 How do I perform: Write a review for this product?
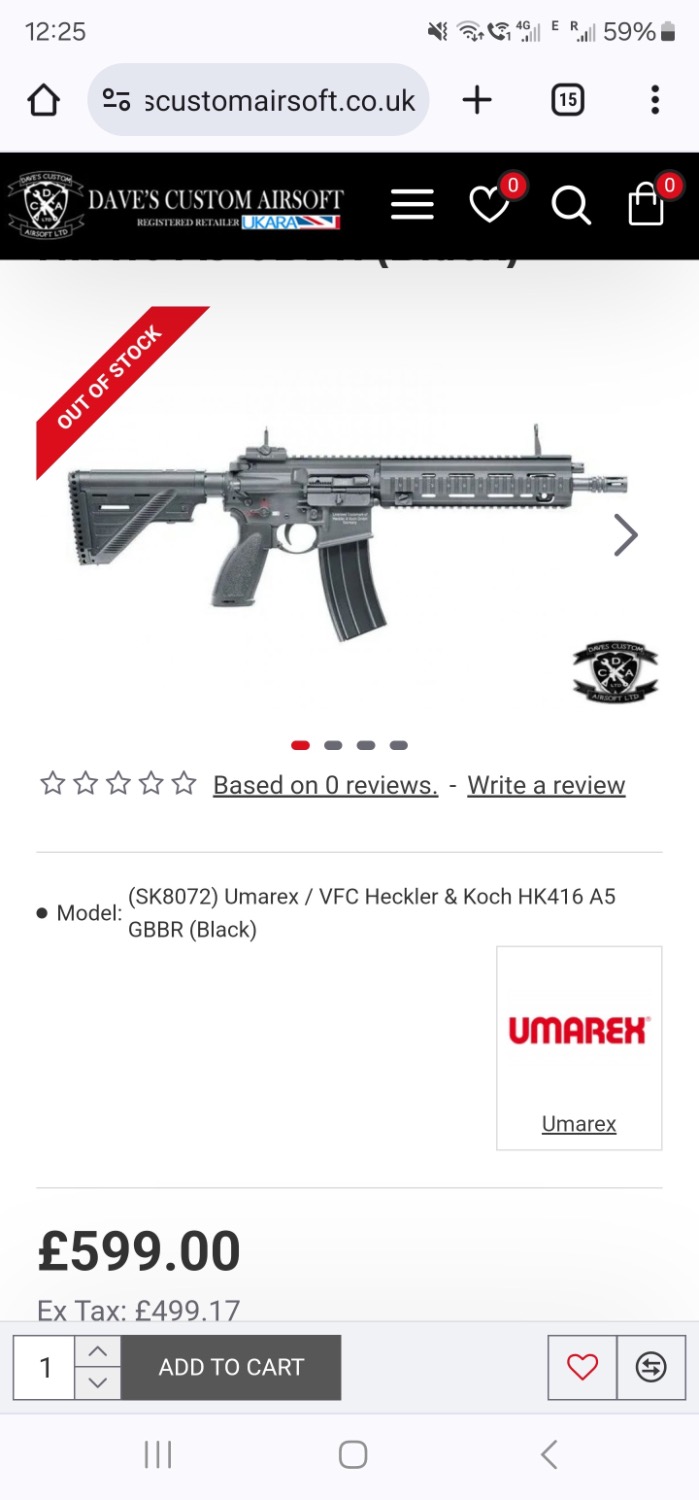[x=546, y=786]
